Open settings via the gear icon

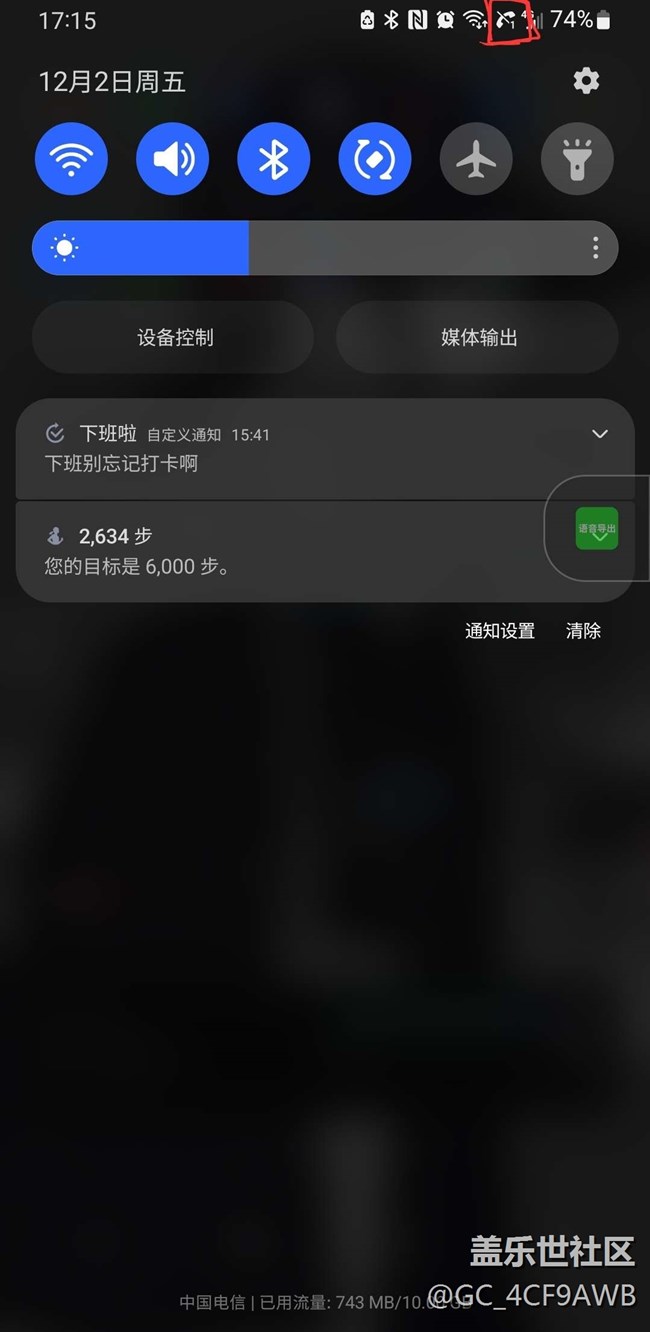pos(586,81)
